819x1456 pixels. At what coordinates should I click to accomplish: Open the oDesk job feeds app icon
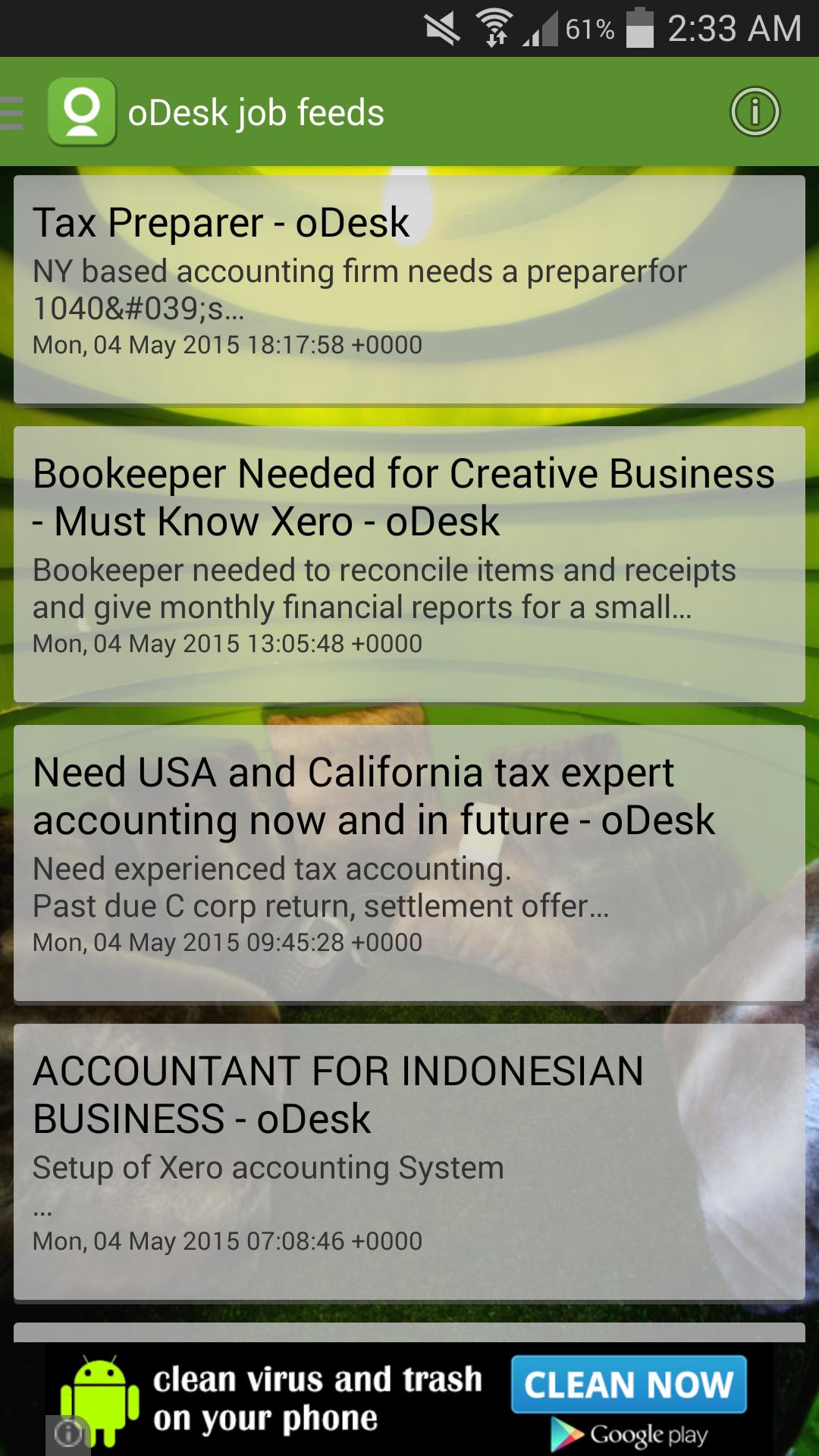[83, 111]
